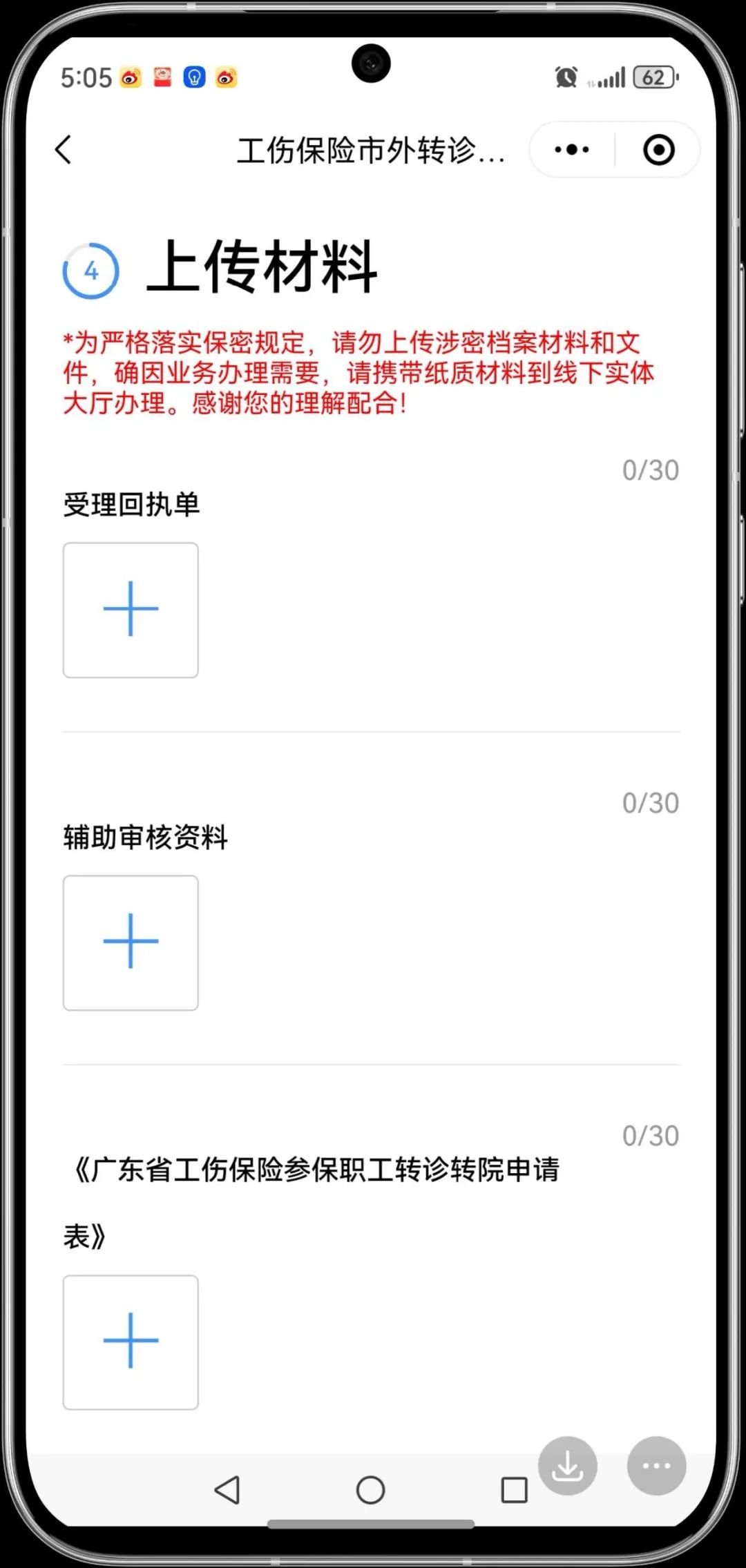The image size is (746, 1568).
Task: Tap the step 4 circle indicator
Action: (x=90, y=271)
